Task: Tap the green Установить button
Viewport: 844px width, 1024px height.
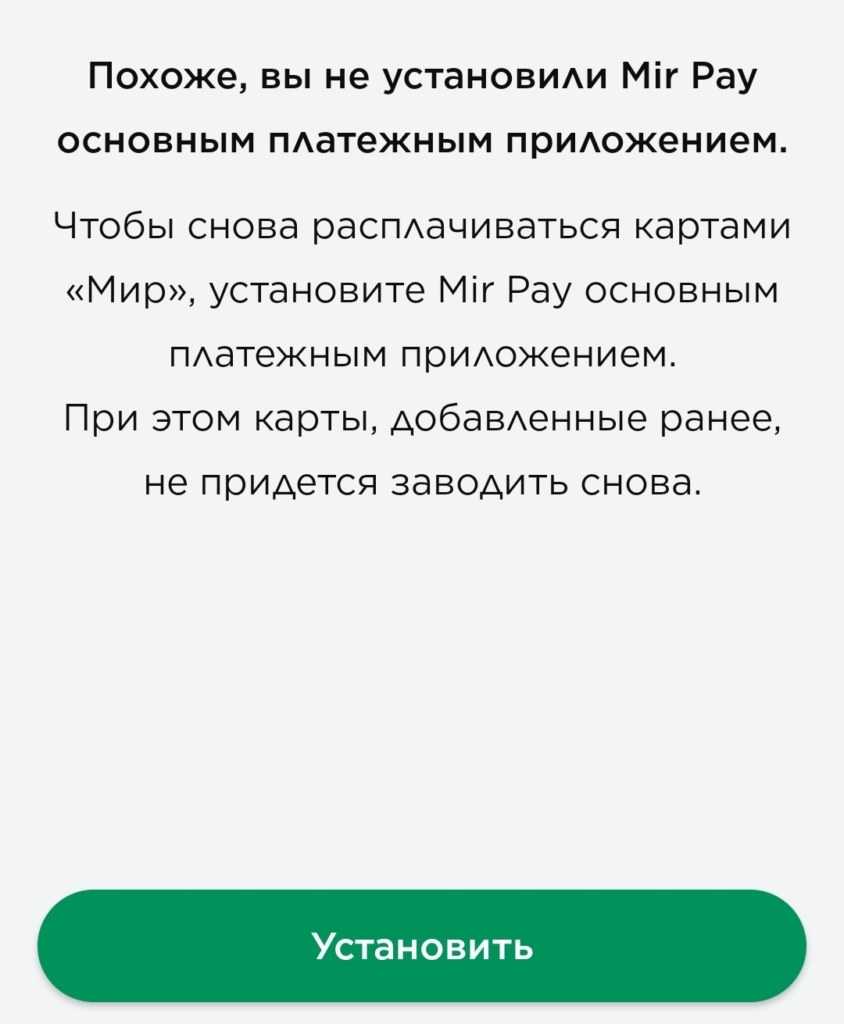Action: [422, 945]
